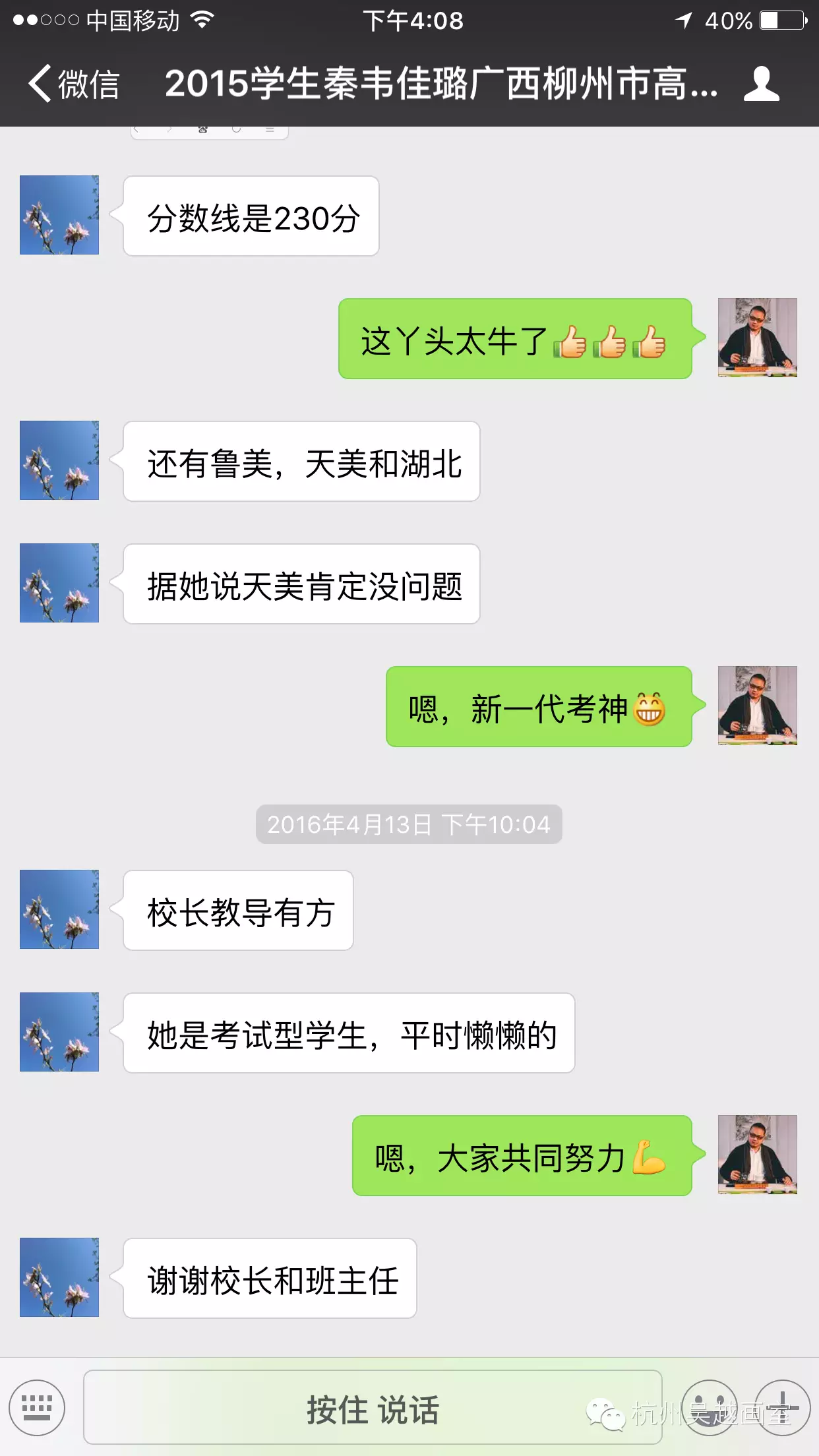Go back to the 微信 chat list
819x1456 pixels.
(73, 84)
